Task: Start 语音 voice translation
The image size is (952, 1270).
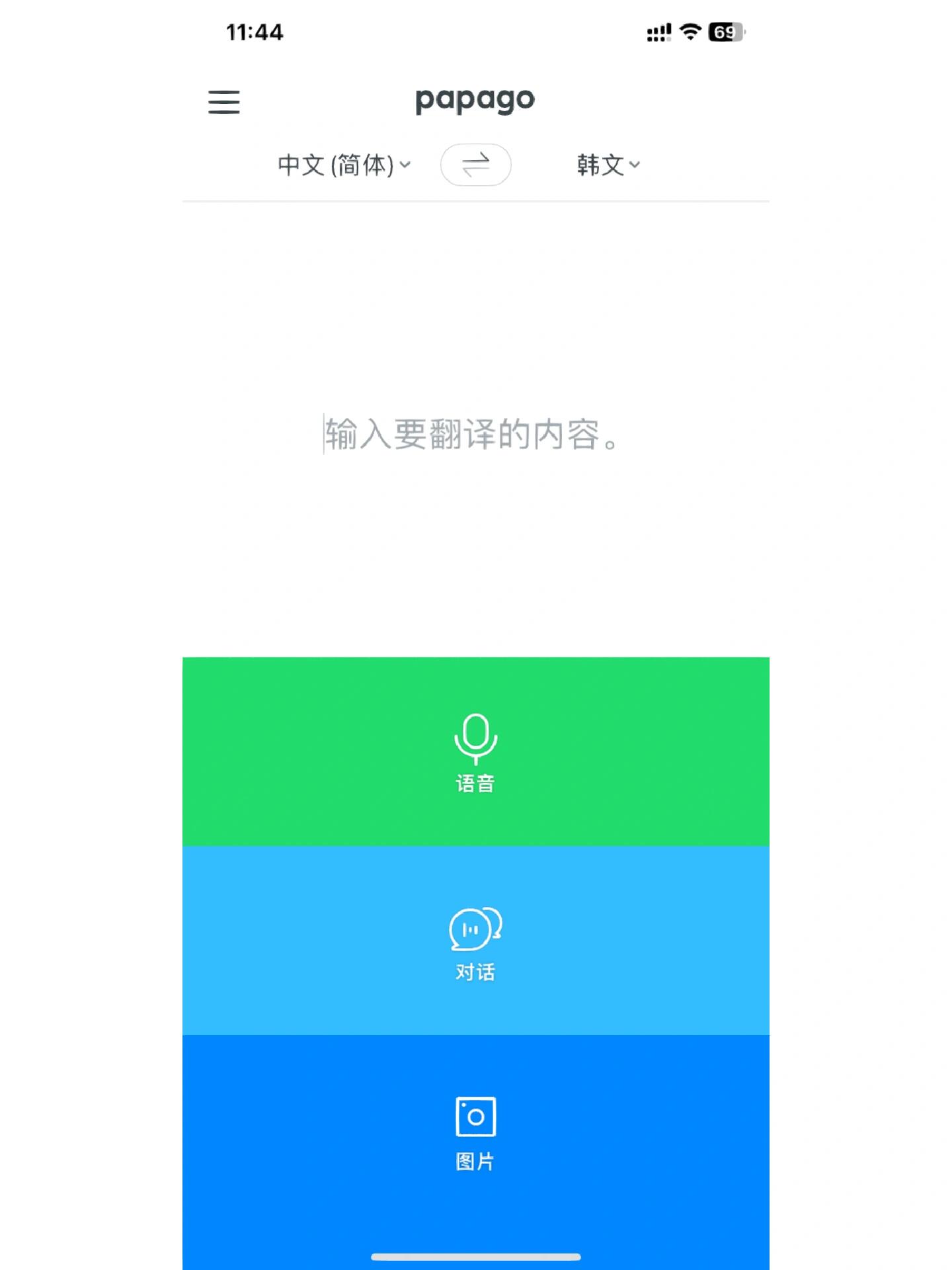Action: (475, 752)
